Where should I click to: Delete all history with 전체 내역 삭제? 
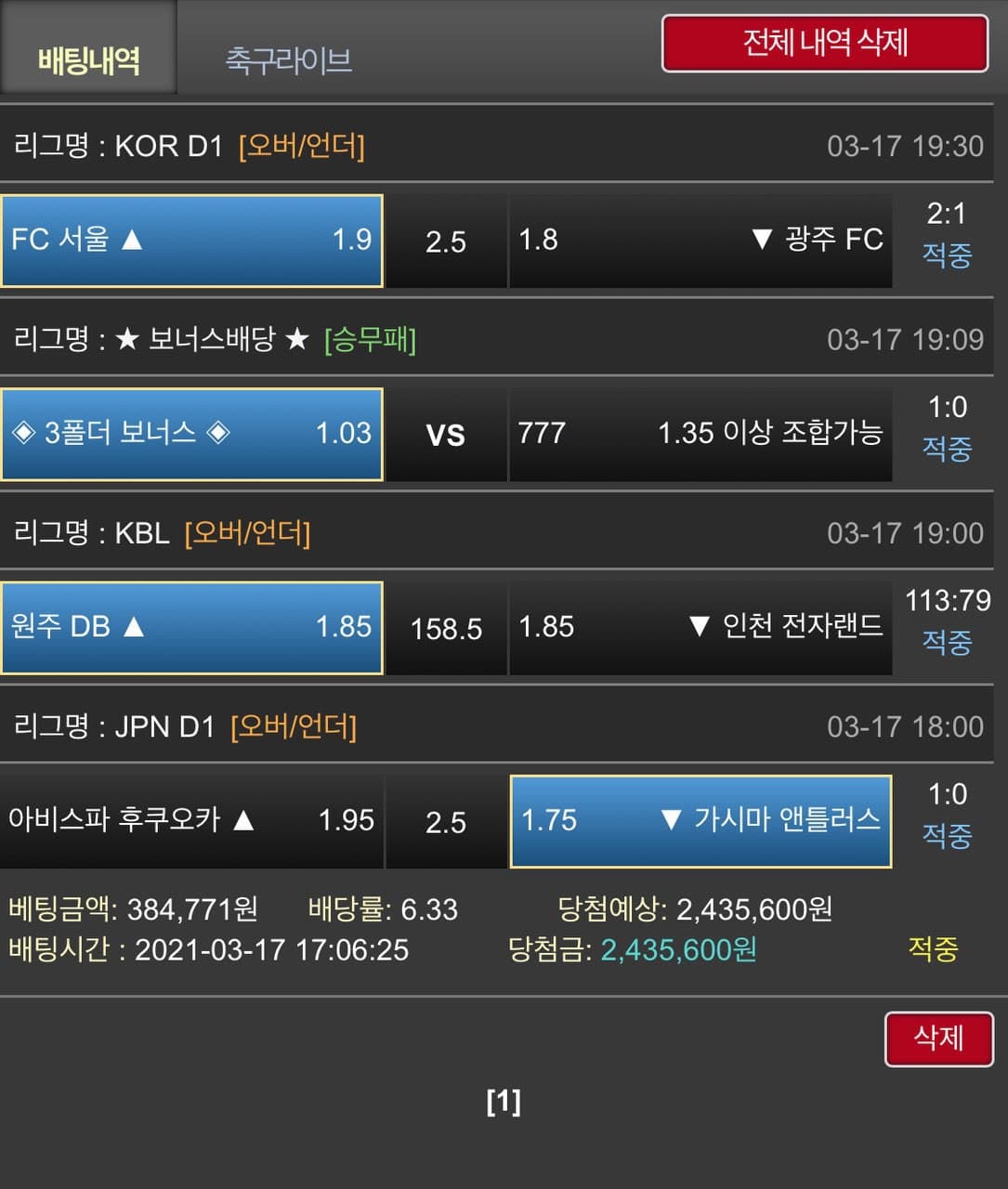(824, 43)
